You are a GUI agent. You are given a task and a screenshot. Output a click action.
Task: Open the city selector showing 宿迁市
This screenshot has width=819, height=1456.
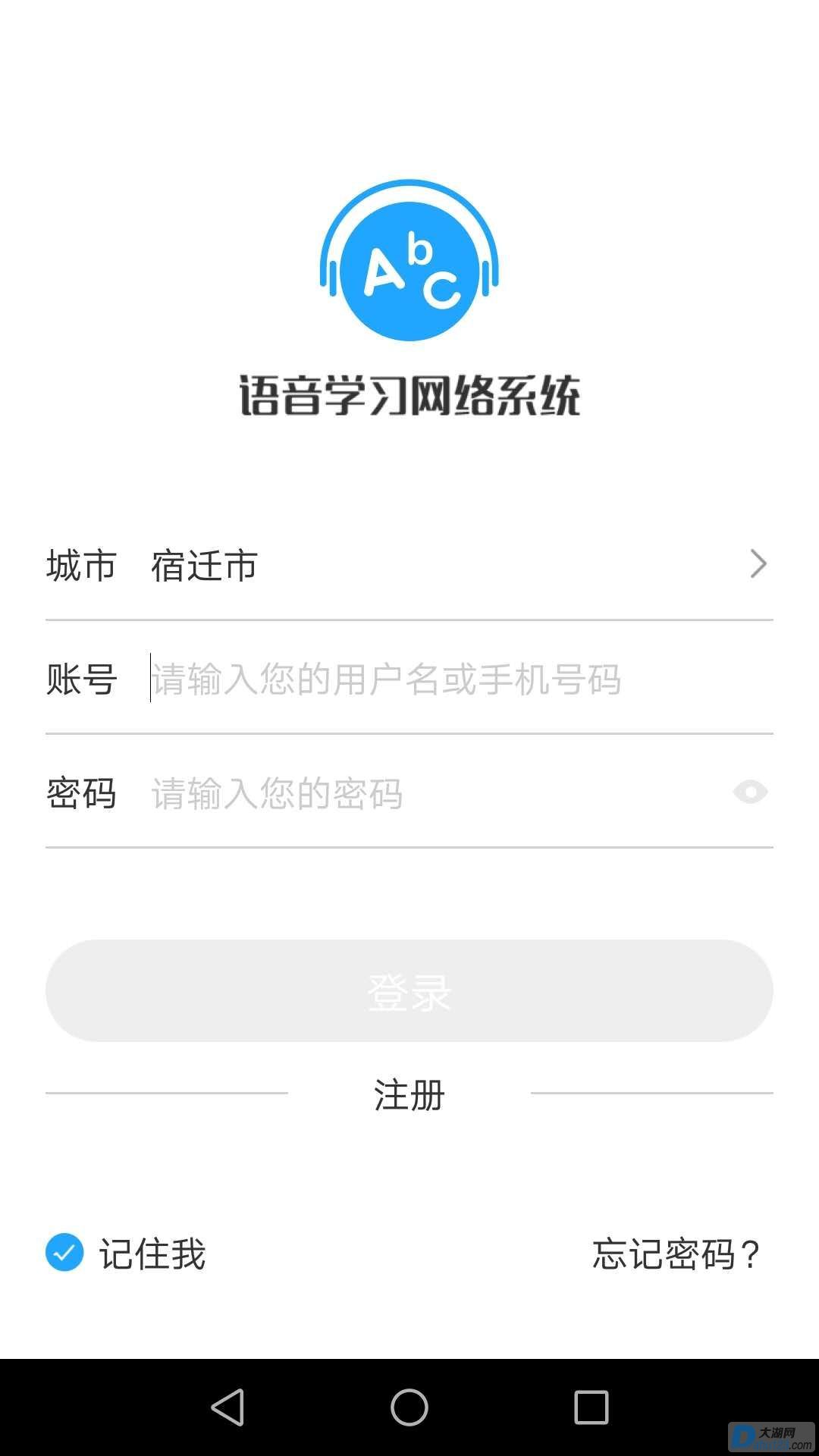[409, 565]
